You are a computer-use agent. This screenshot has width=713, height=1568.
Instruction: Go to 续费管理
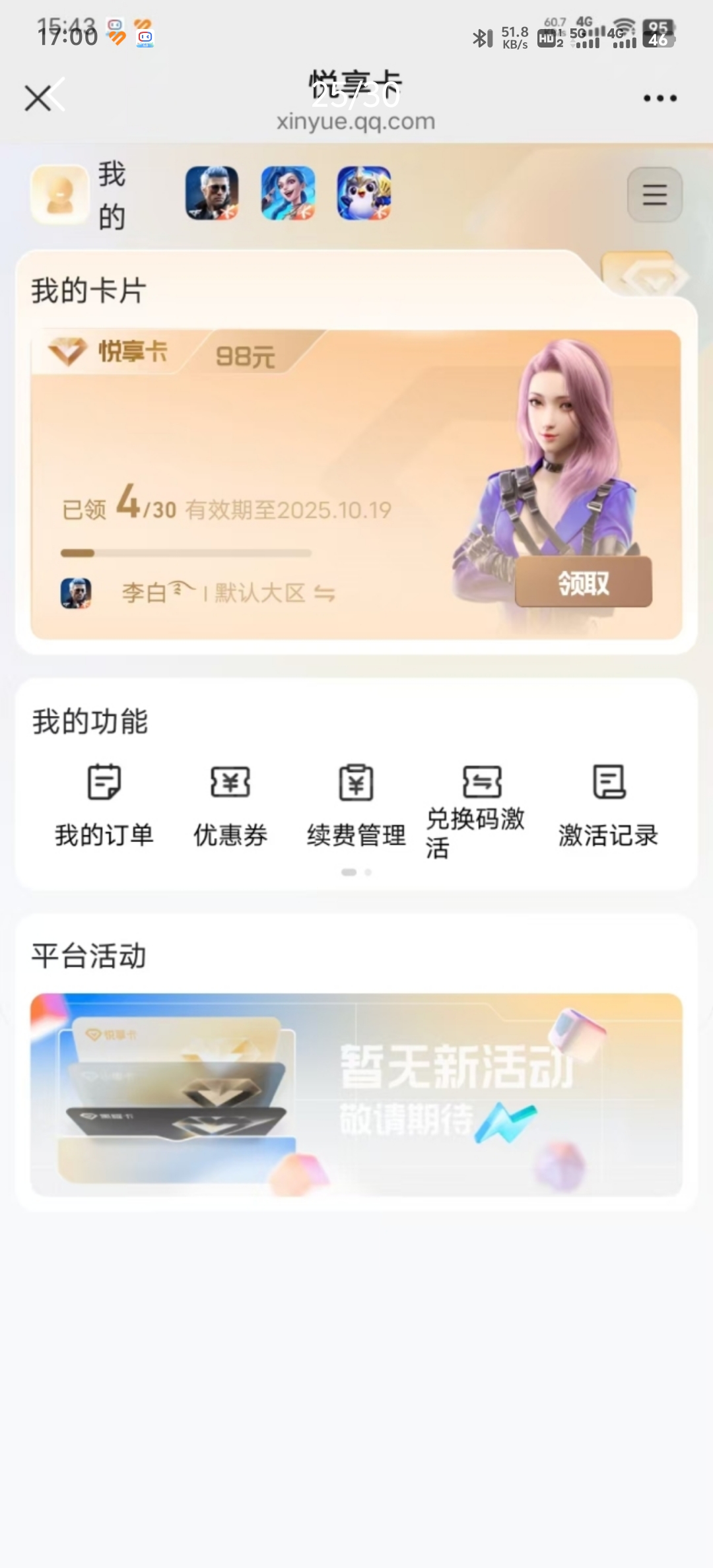[x=356, y=806]
